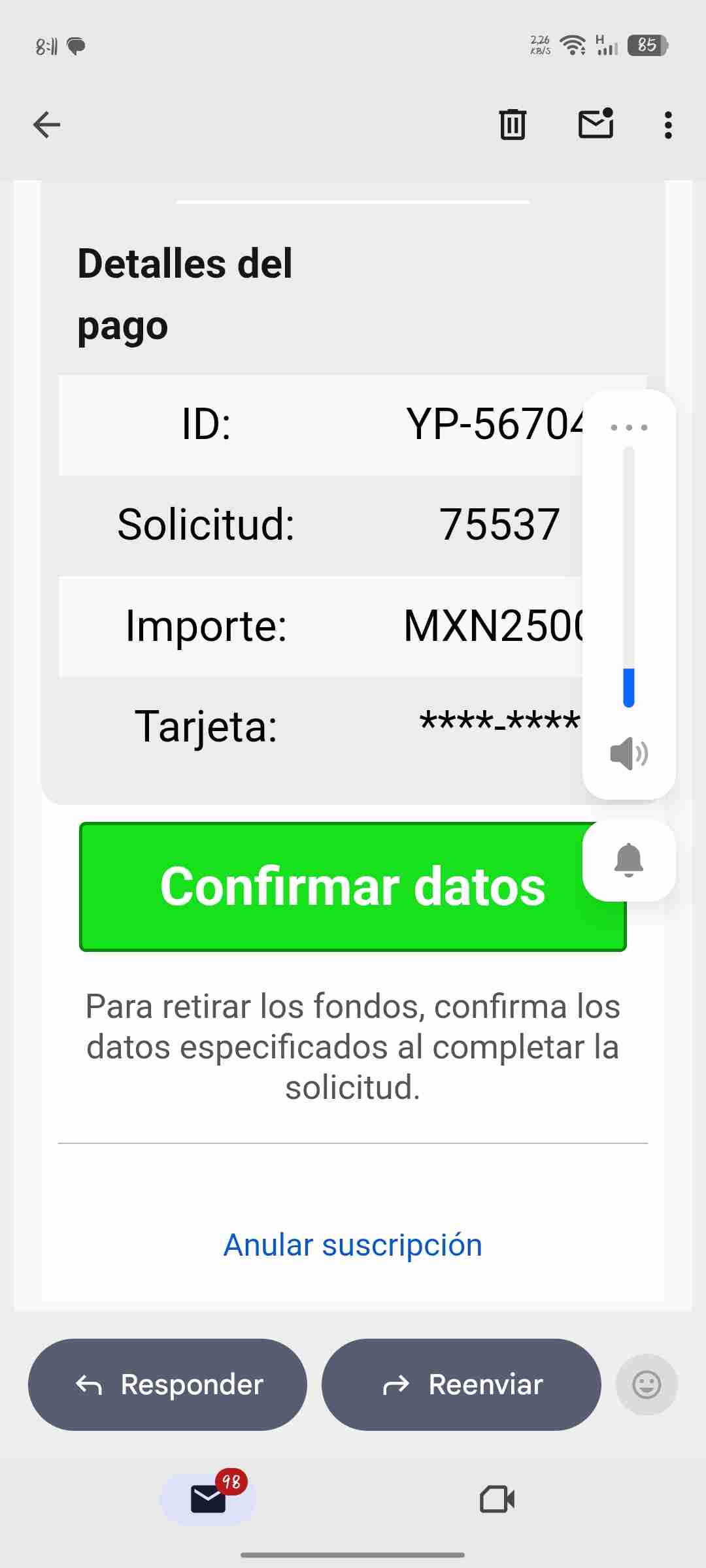Follow the Anular suscripción link
The image size is (706, 1568).
click(353, 1245)
